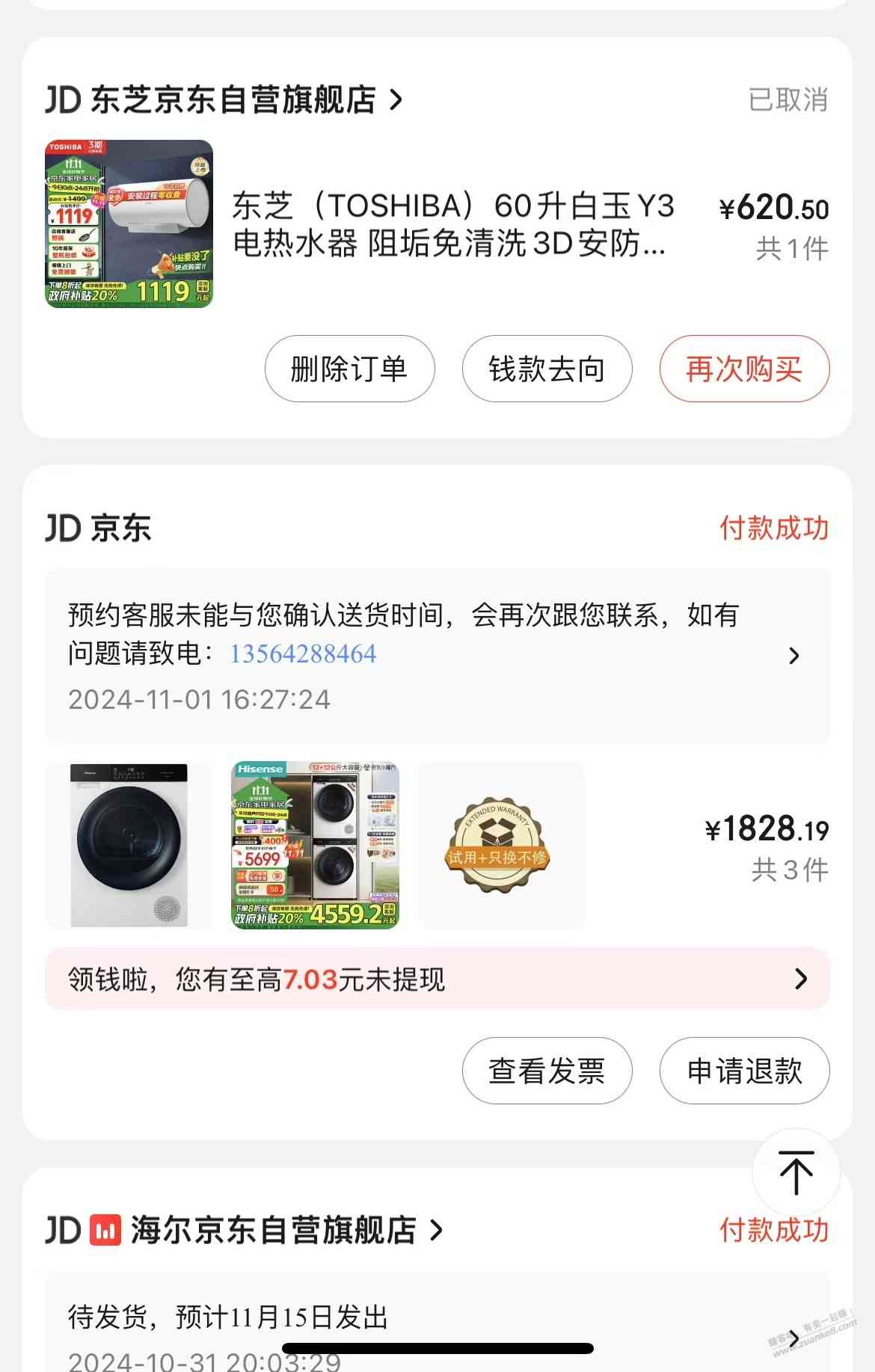Open the Hisense dryer product image
The width and height of the screenshot is (875, 1372).
(x=129, y=845)
